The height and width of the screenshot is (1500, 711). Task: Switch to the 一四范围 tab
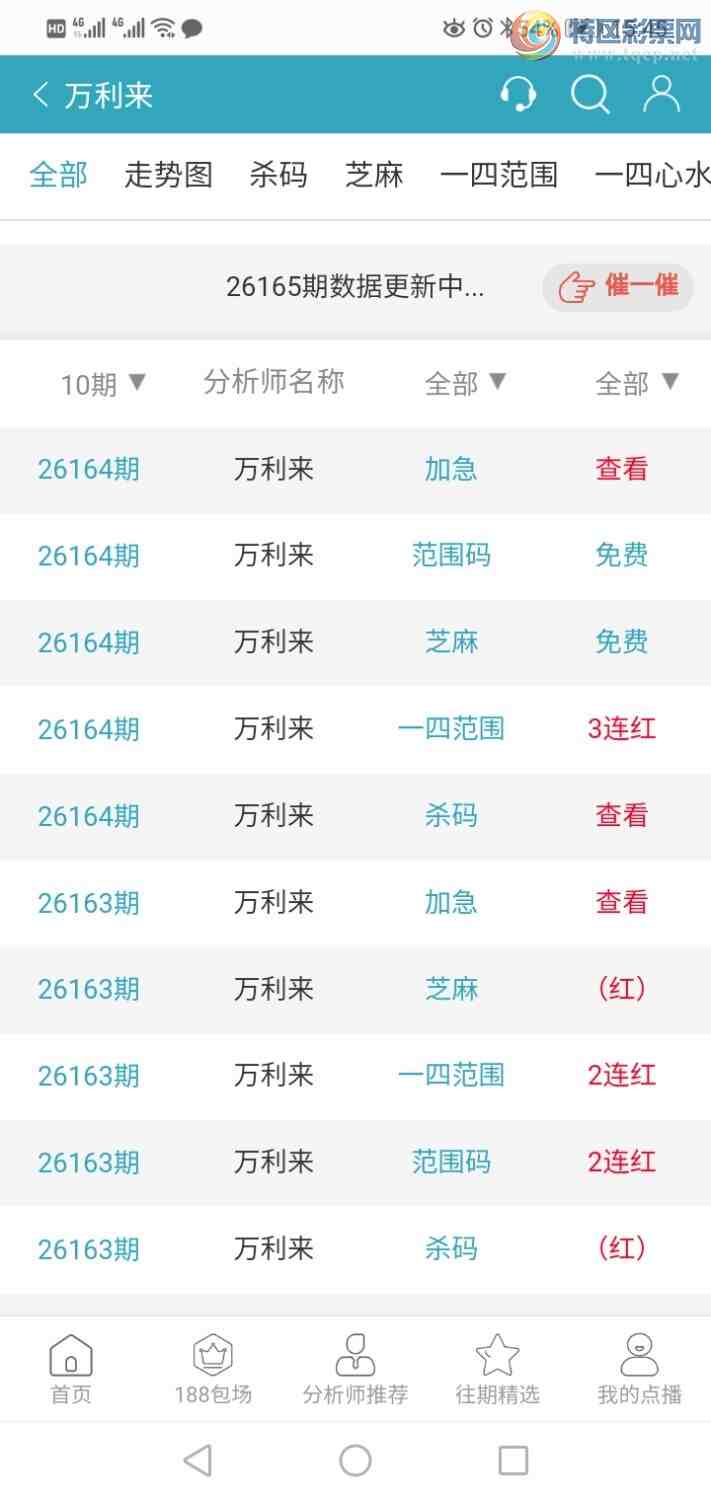pos(499,175)
